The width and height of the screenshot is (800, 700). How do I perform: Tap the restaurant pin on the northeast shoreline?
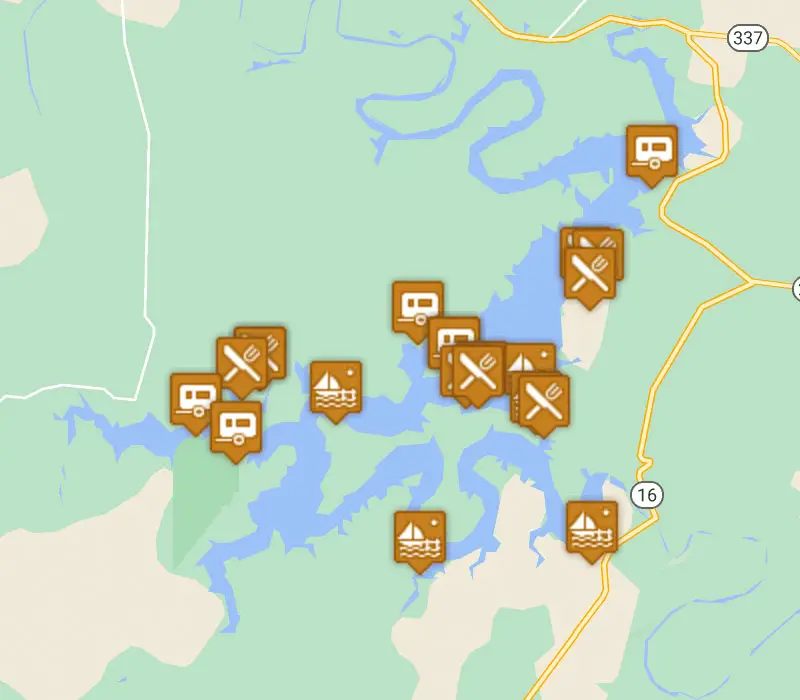[591, 273]
